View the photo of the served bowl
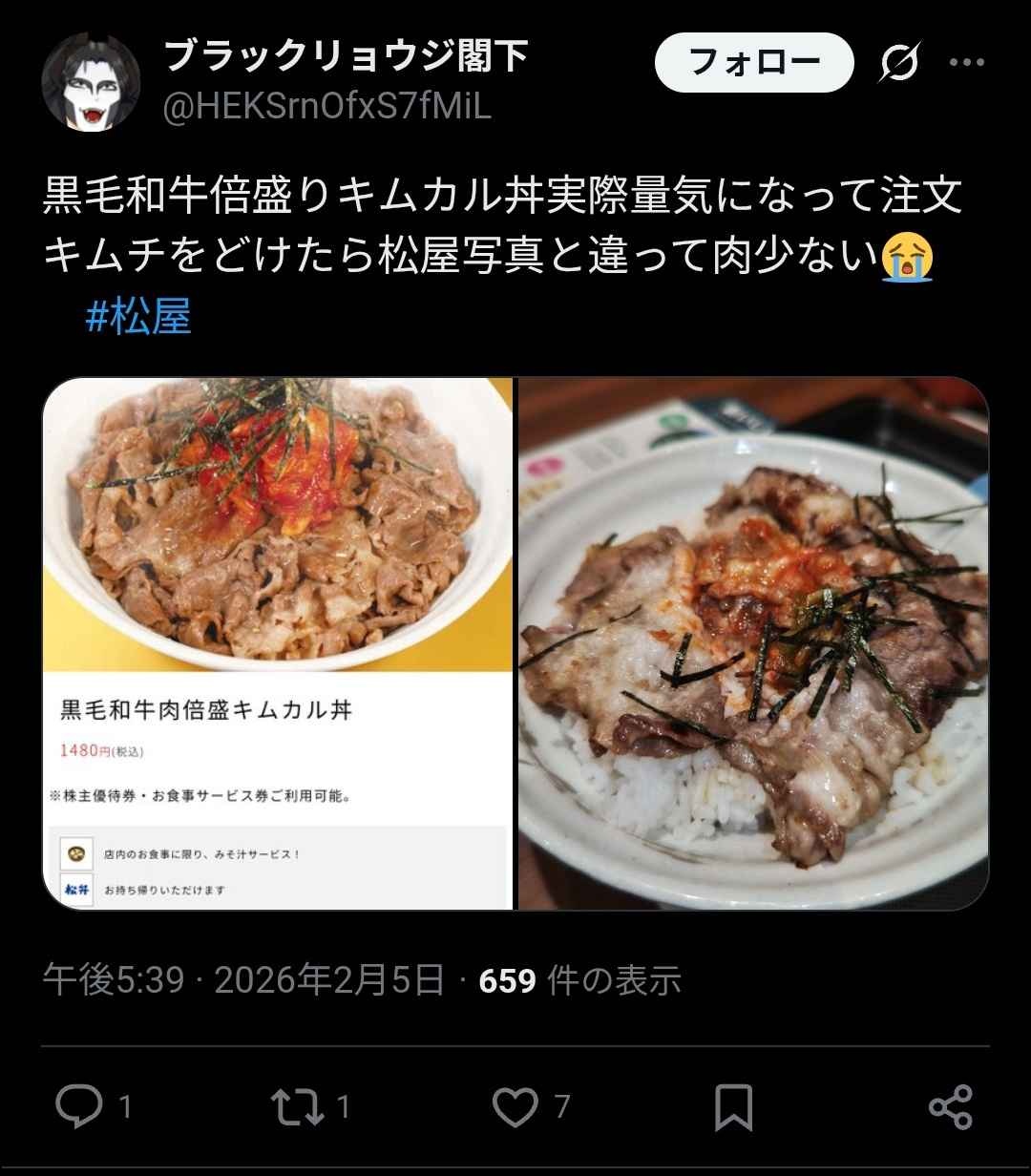Image resolution: width=1031 pixels, height=1176 pixels. [x=752, y=643]
